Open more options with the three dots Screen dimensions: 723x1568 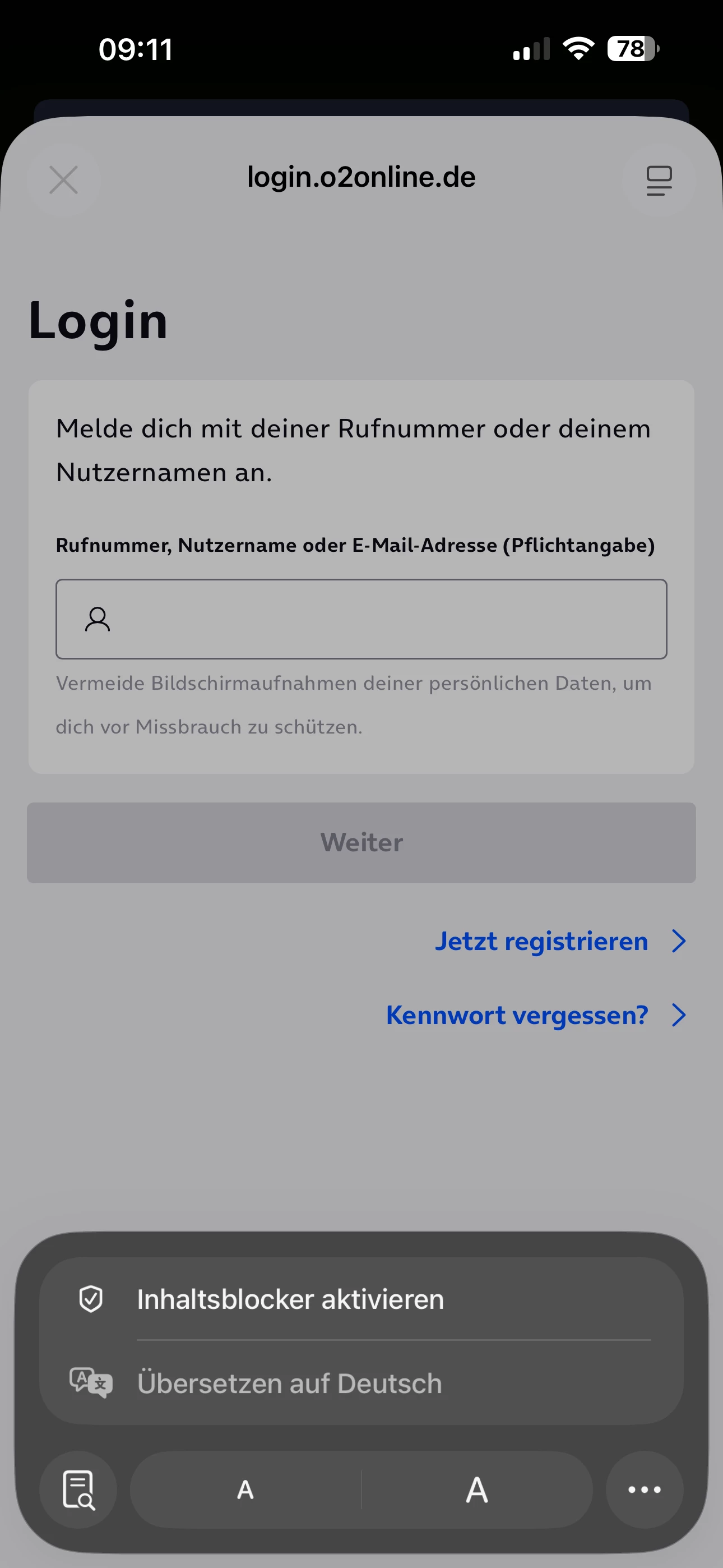(x=644, y=1489)
